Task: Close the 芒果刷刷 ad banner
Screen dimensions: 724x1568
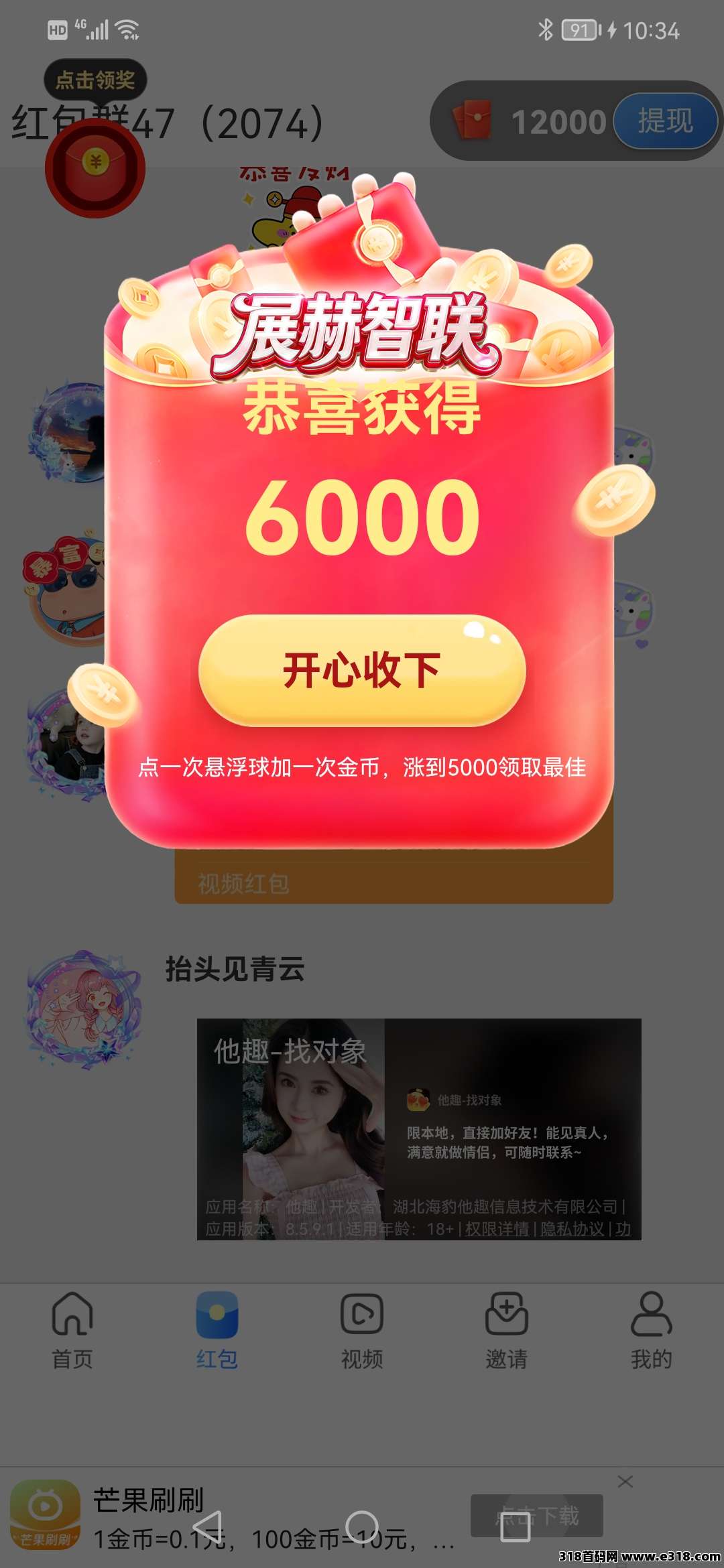Action: 625,1482
